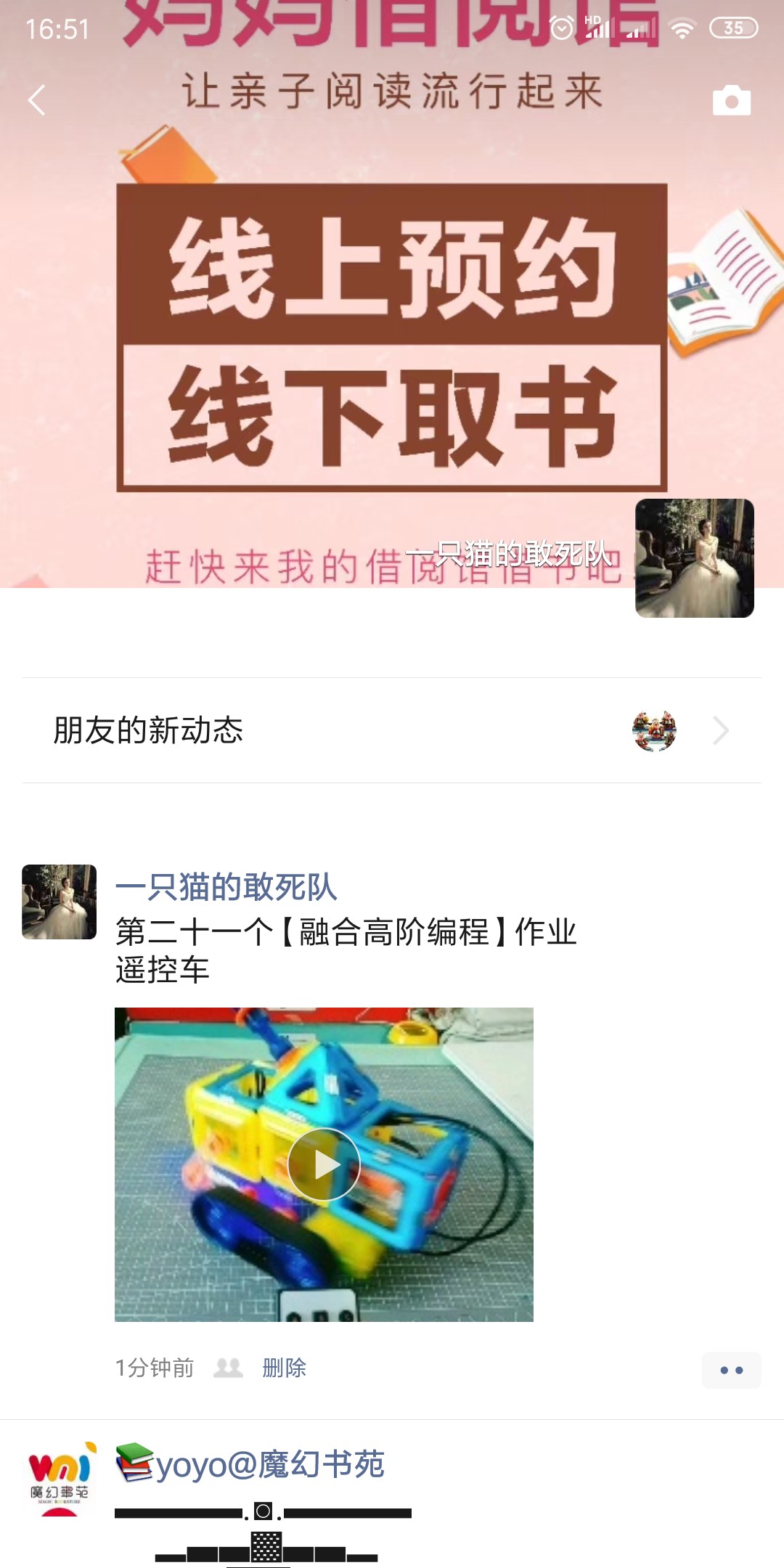The width and height of the screenshot is (784, 1568).
Task: Tap the small avatar beside the 遥控车 post
Action: pyautogui.click(x=60, y=902)
